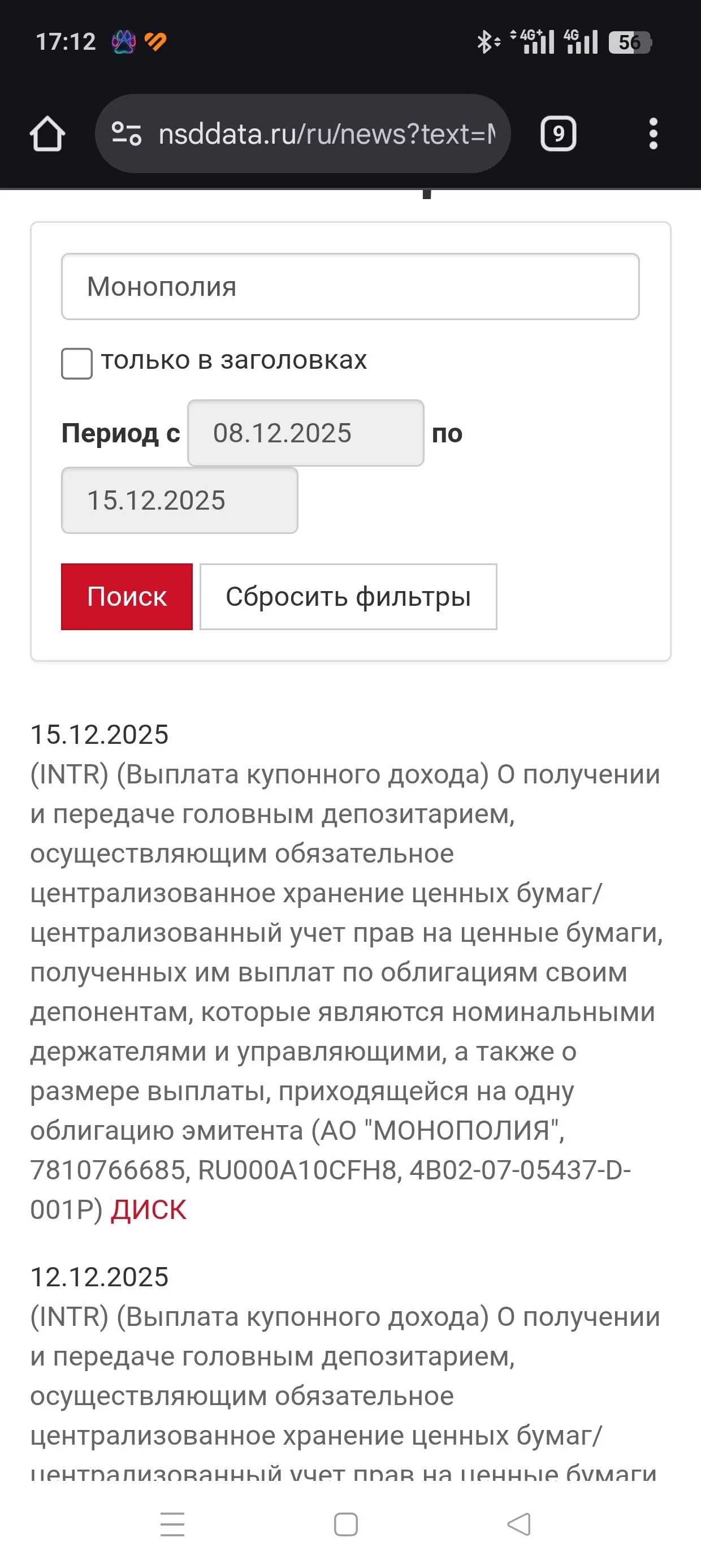Change the start date 08.12.2025
701x1568 pixels.
tap(305, 433)
